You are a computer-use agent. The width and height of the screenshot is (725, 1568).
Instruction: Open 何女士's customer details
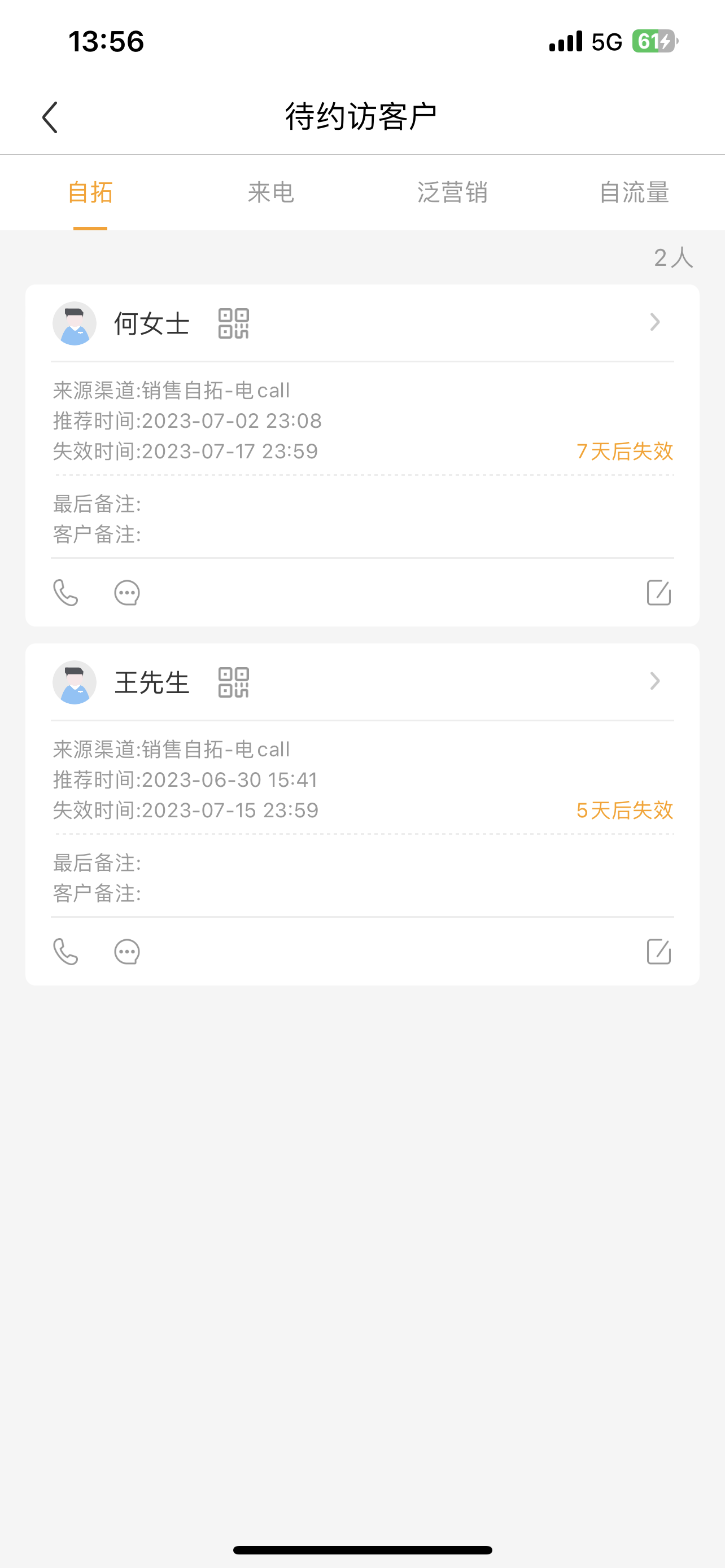pos(654,322)
